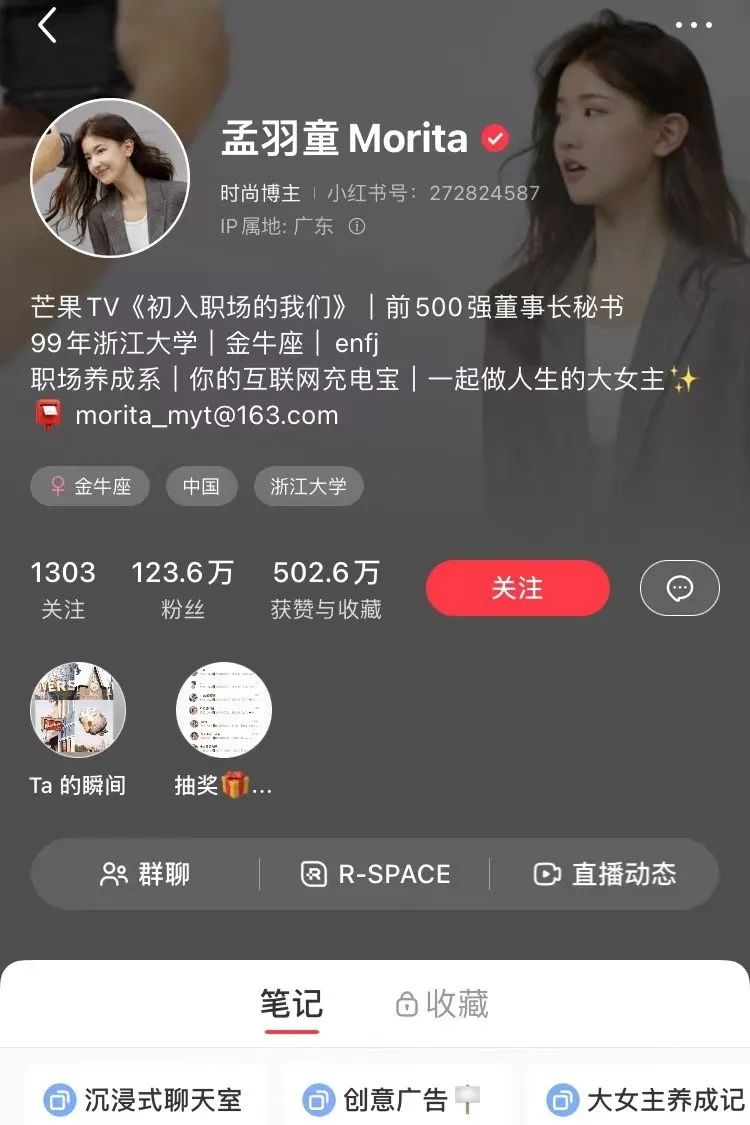Switch to the 收藏 tab
Viewport: 750px width, 1125px height.
tap(442, 1003)
